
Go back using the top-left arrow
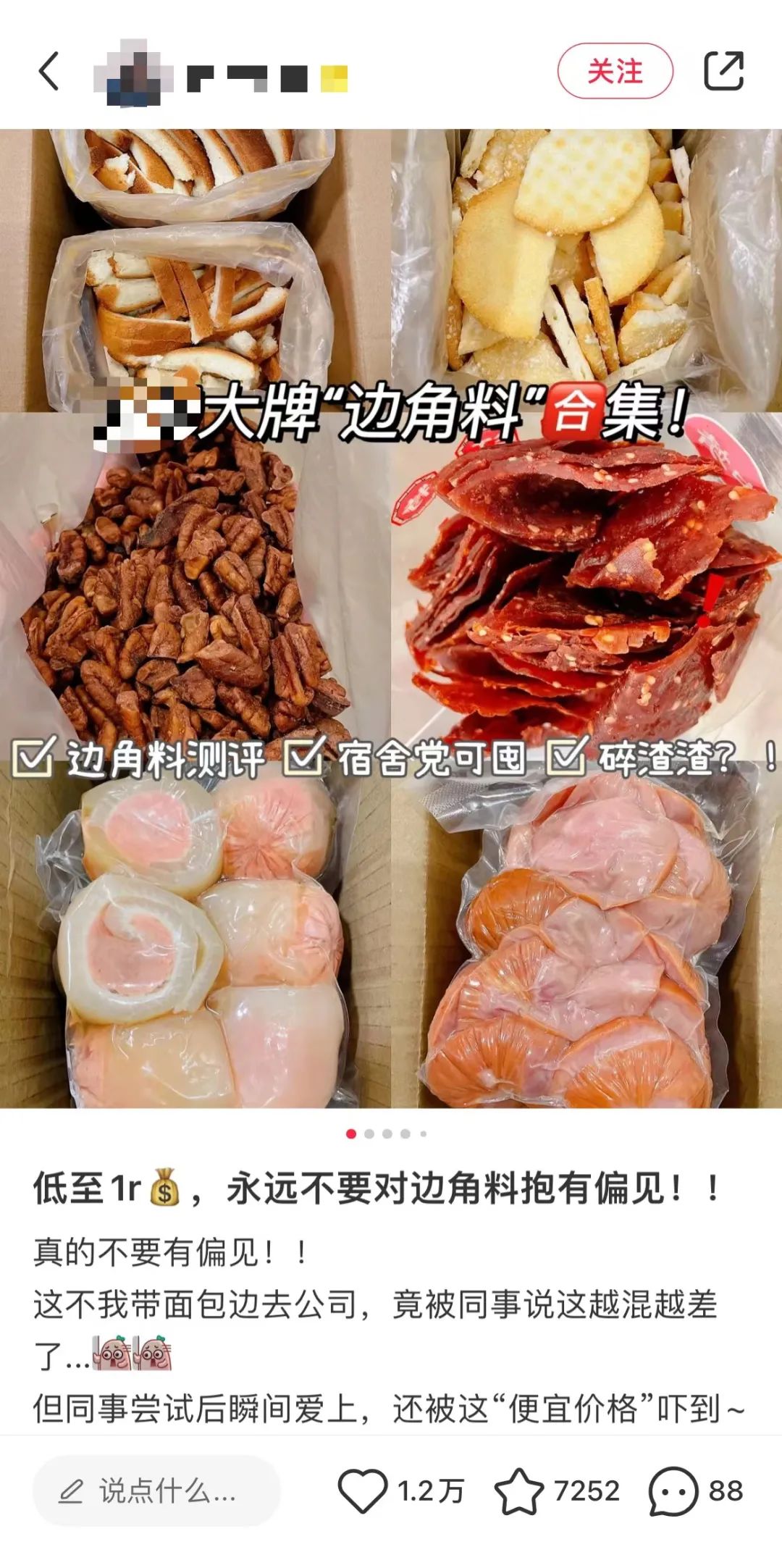click(49, 71)
